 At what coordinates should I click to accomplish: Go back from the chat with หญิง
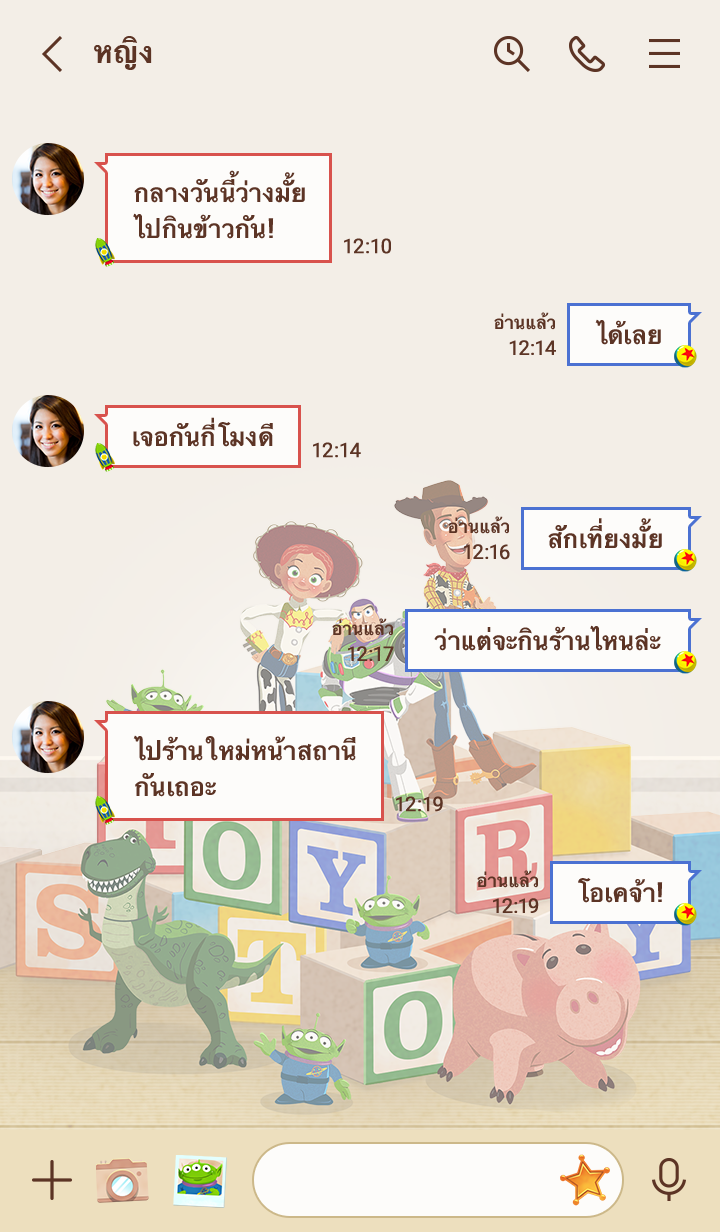pos(52,54)
